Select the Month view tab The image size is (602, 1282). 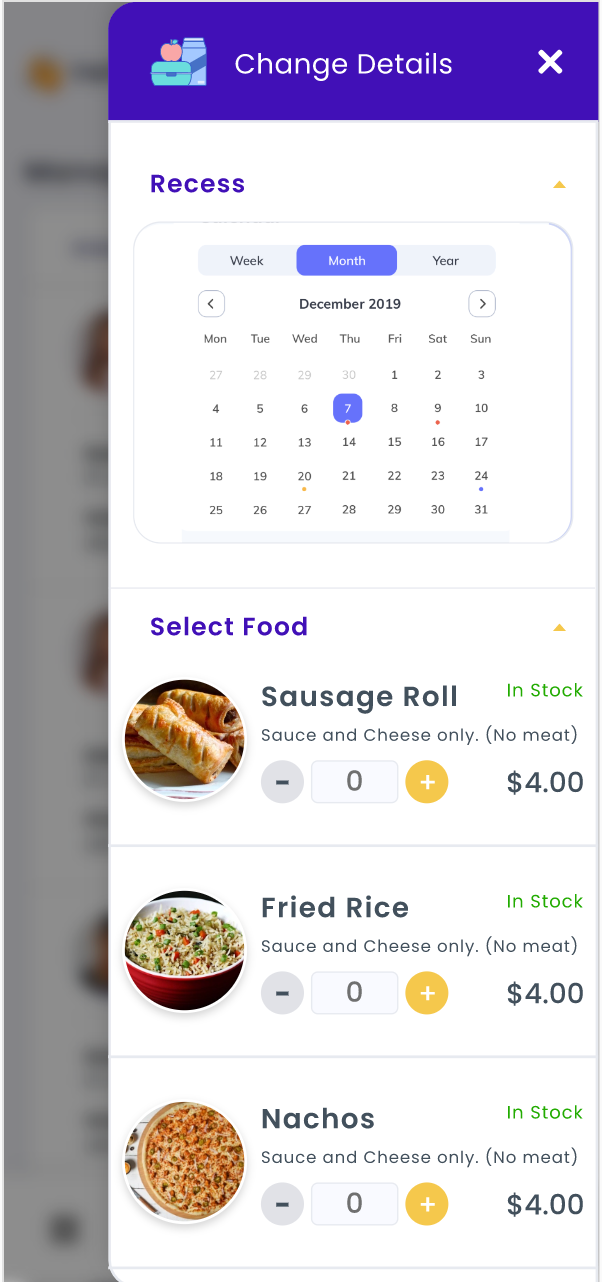(346, 261)
